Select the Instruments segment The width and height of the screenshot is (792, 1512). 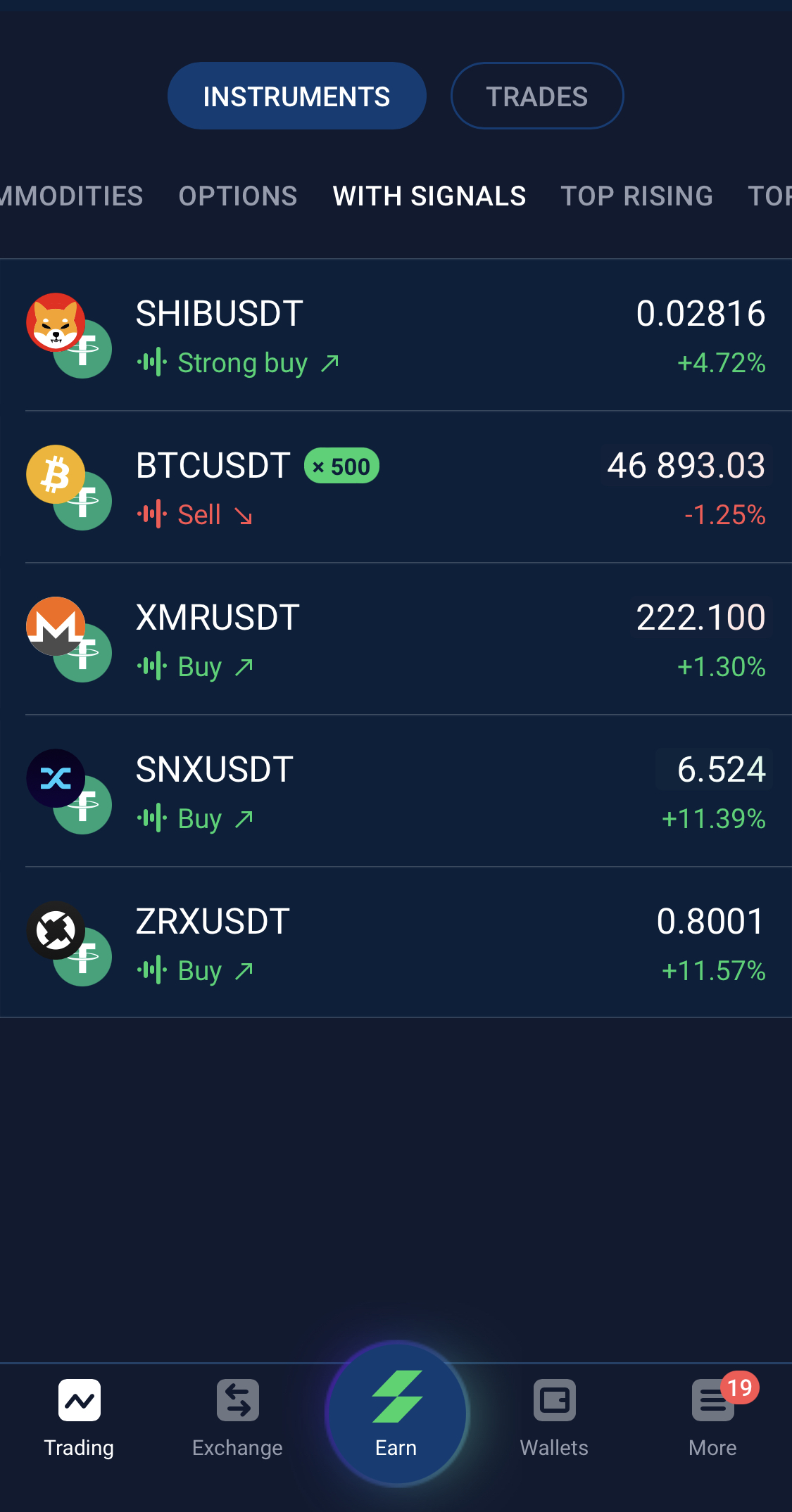point(296,96)
